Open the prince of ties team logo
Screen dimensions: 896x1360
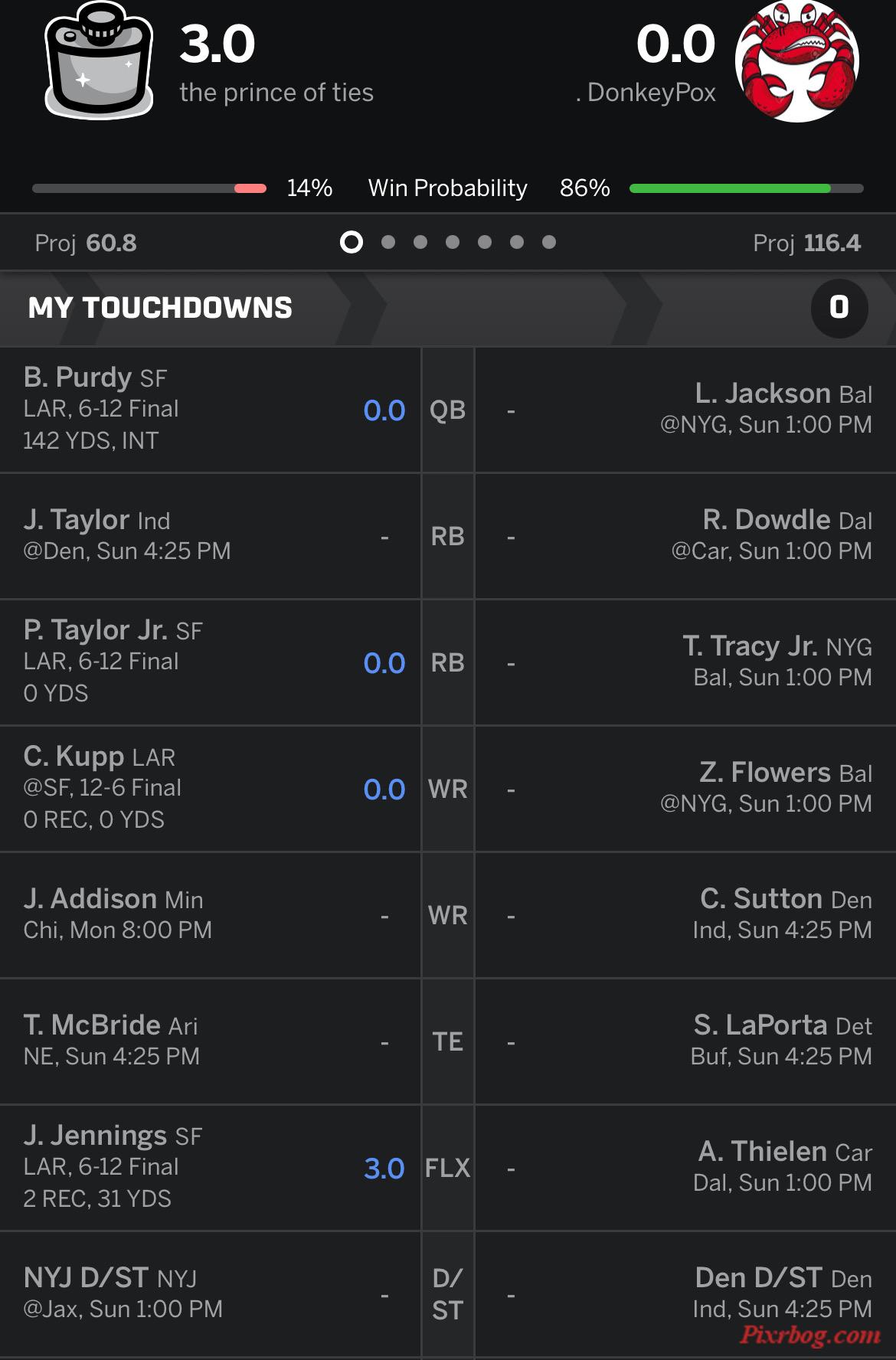click(x=99, y=61)
